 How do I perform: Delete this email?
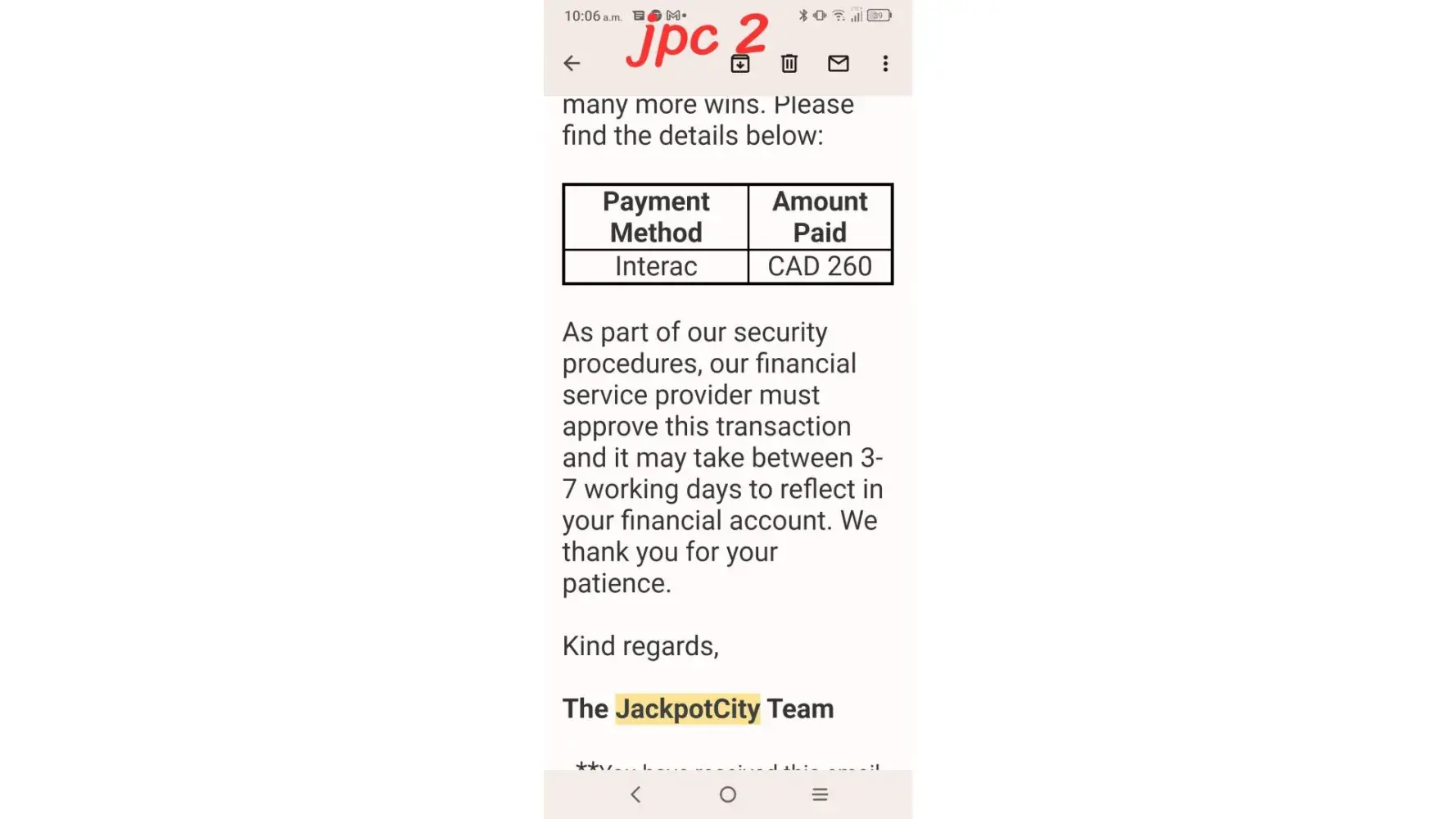[789, 63]
